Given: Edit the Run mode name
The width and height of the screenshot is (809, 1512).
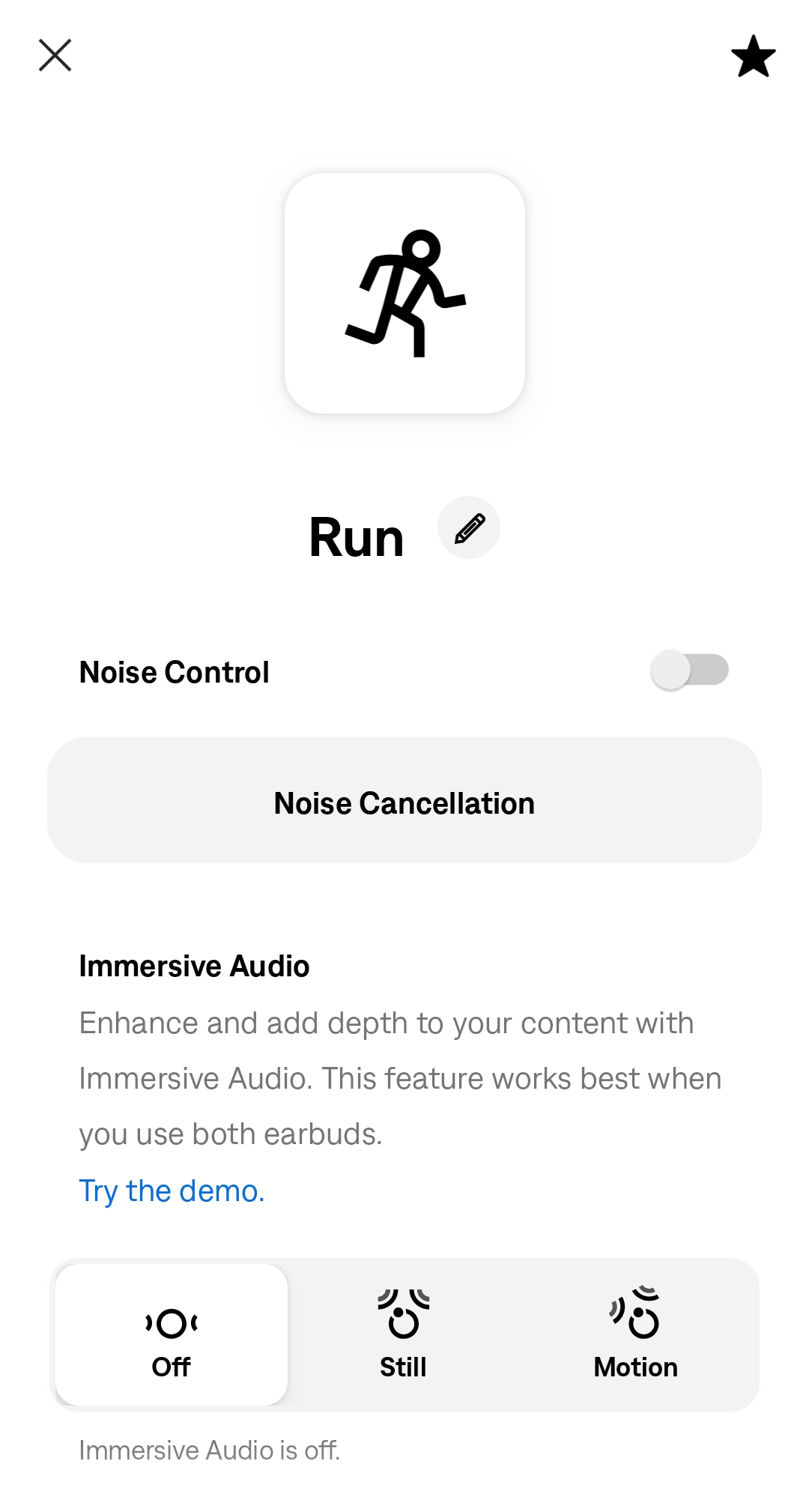Looking at the screenshot, I should pyautogui.click(x=469, y=527).
